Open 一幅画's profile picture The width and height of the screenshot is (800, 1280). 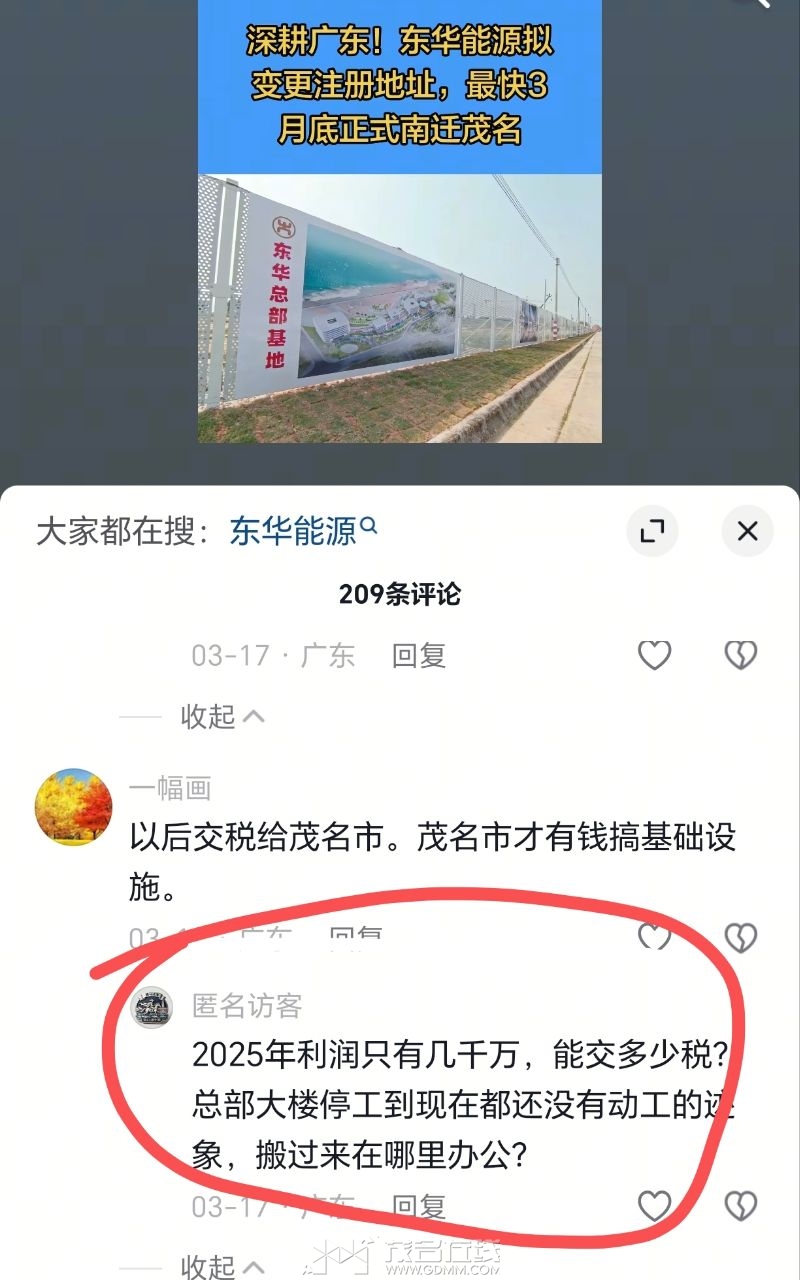(73, 806)
